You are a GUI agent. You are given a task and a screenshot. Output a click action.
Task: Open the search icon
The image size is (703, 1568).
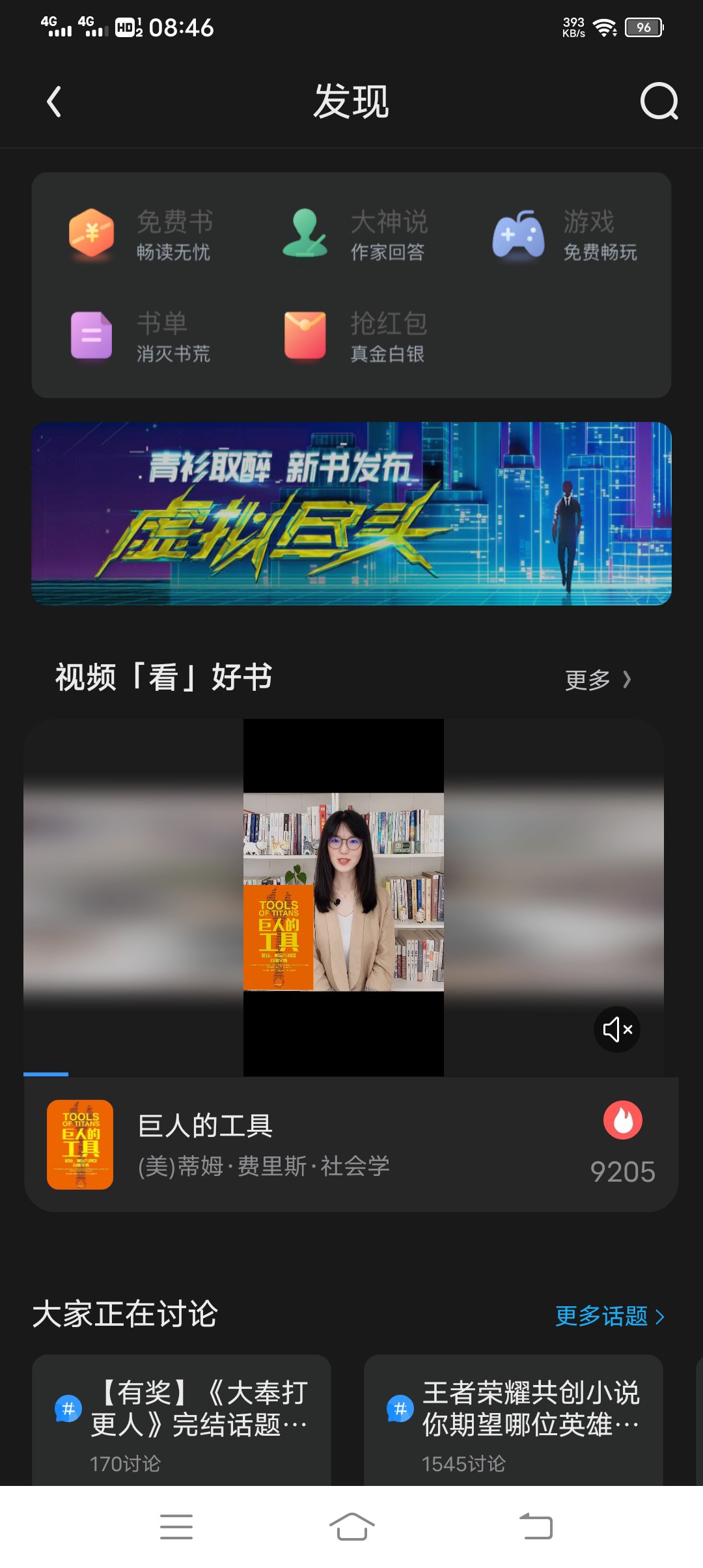pos(659,102)
